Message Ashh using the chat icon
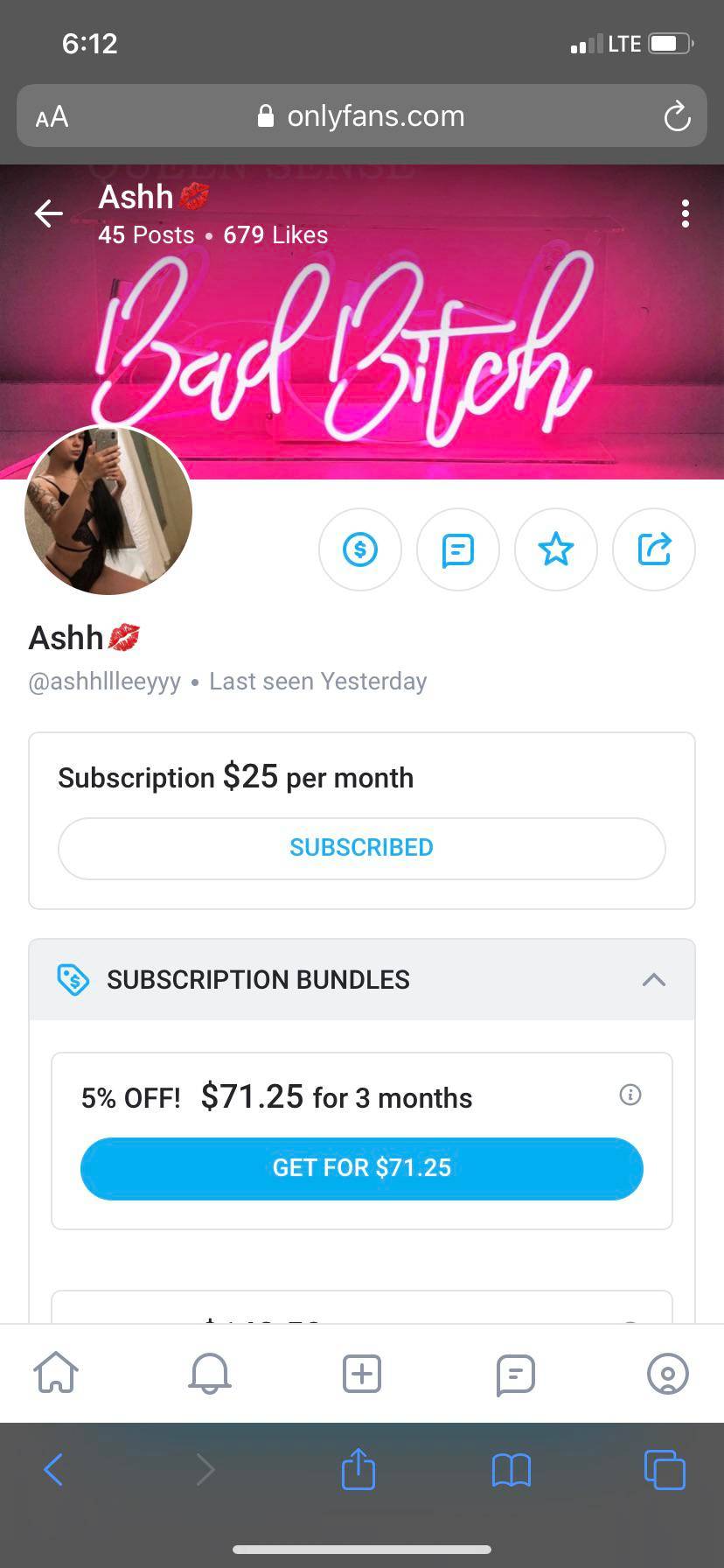This screenshot has height=1568, width=724. click(458, 549)
